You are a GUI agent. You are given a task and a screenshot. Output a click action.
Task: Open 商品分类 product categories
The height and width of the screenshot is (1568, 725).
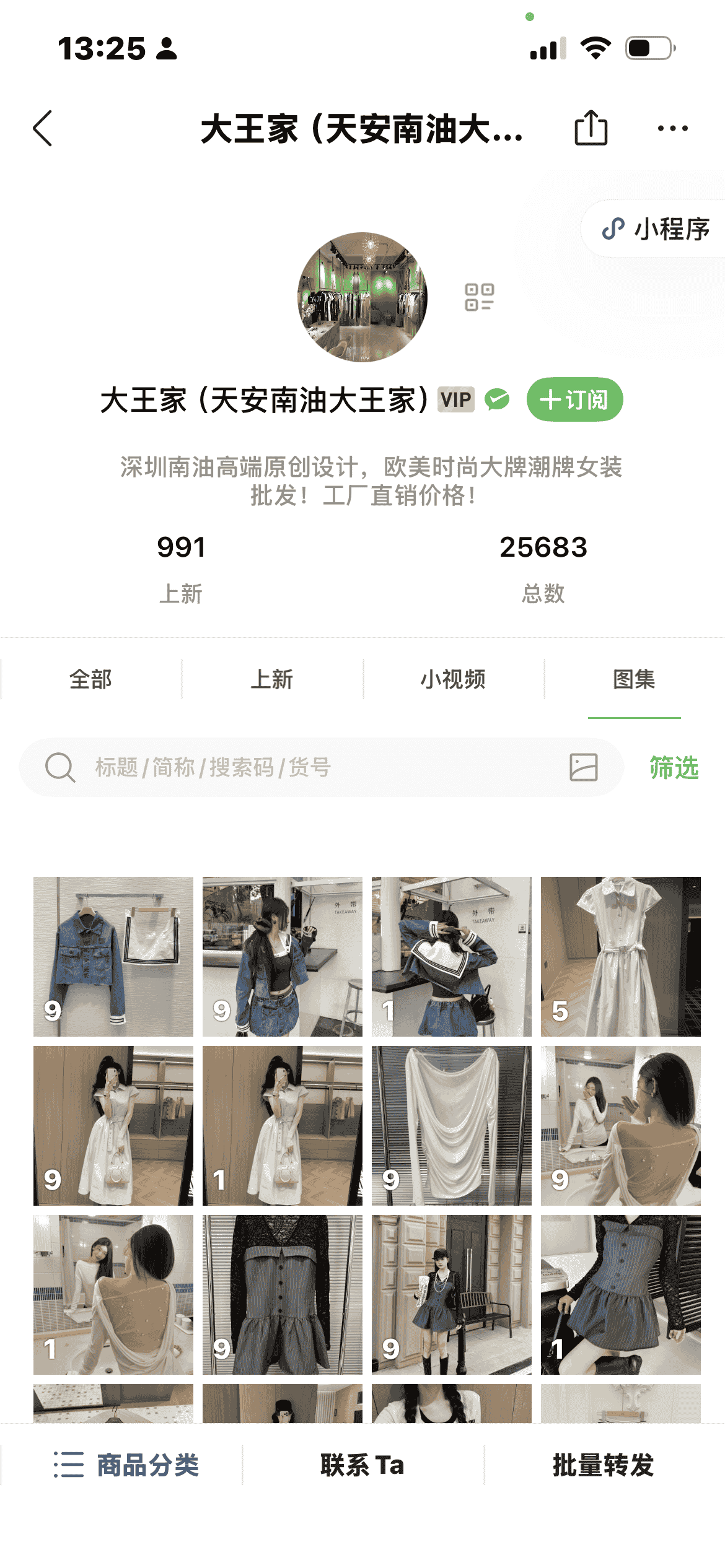point(126,1465)
